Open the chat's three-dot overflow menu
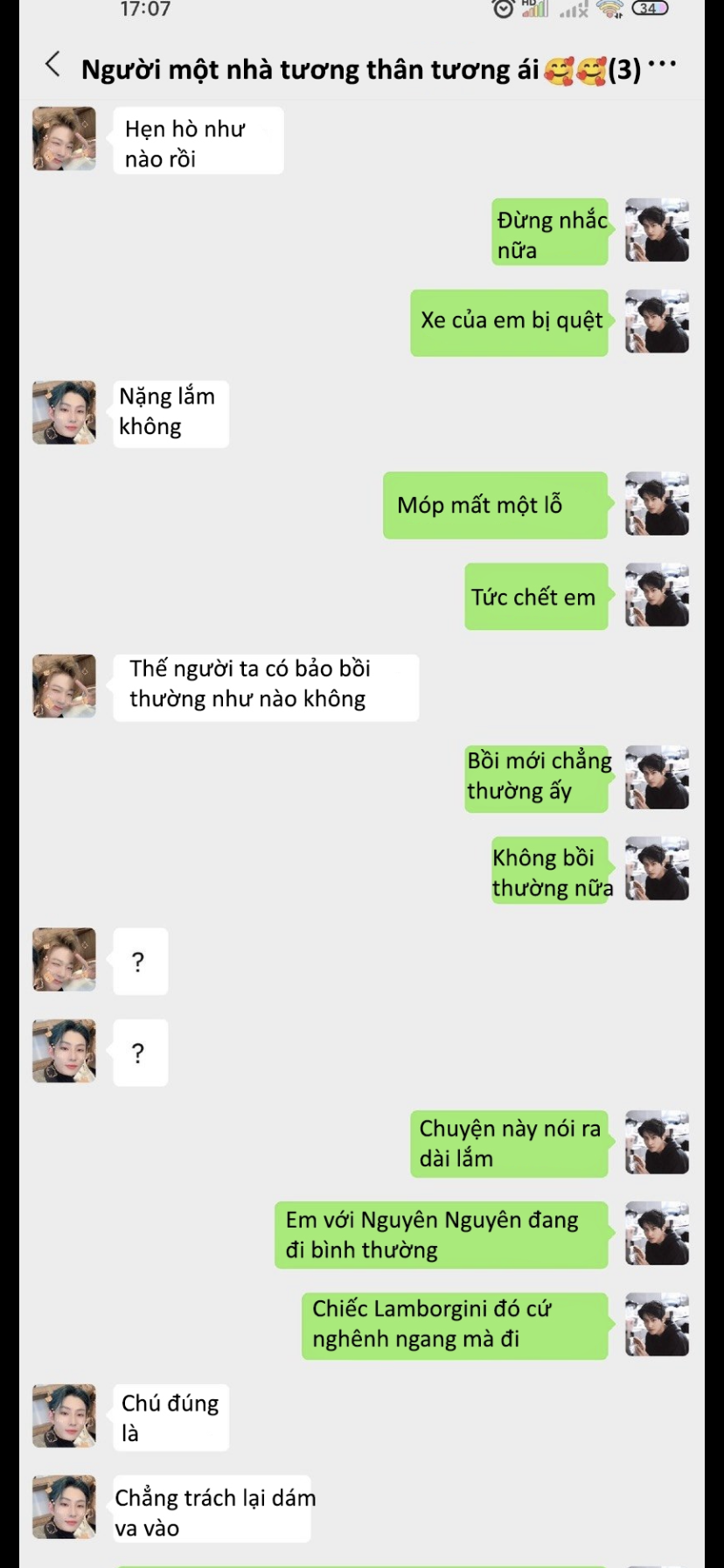 pos(662,64)
